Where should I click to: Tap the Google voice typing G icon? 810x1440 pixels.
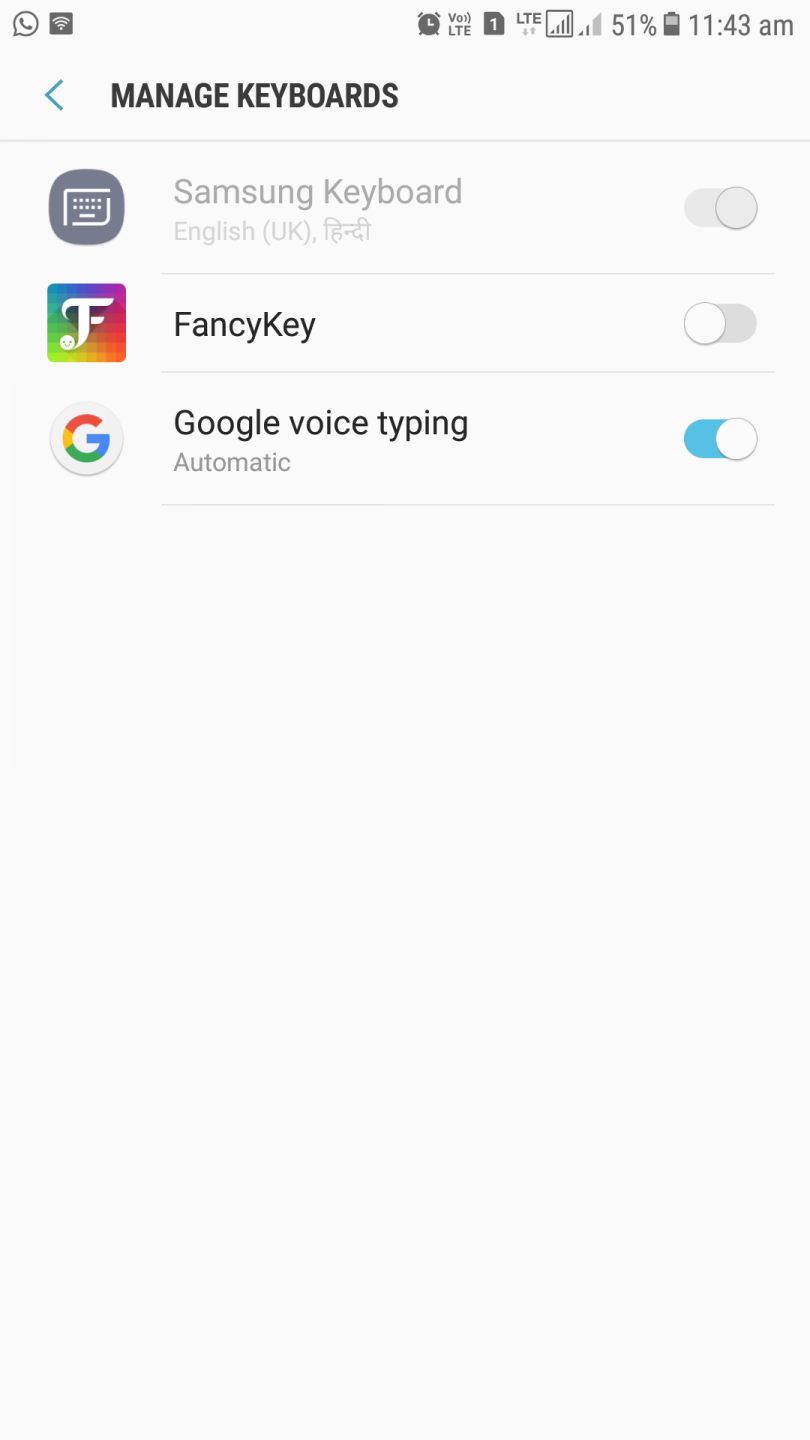pos(86,438)
